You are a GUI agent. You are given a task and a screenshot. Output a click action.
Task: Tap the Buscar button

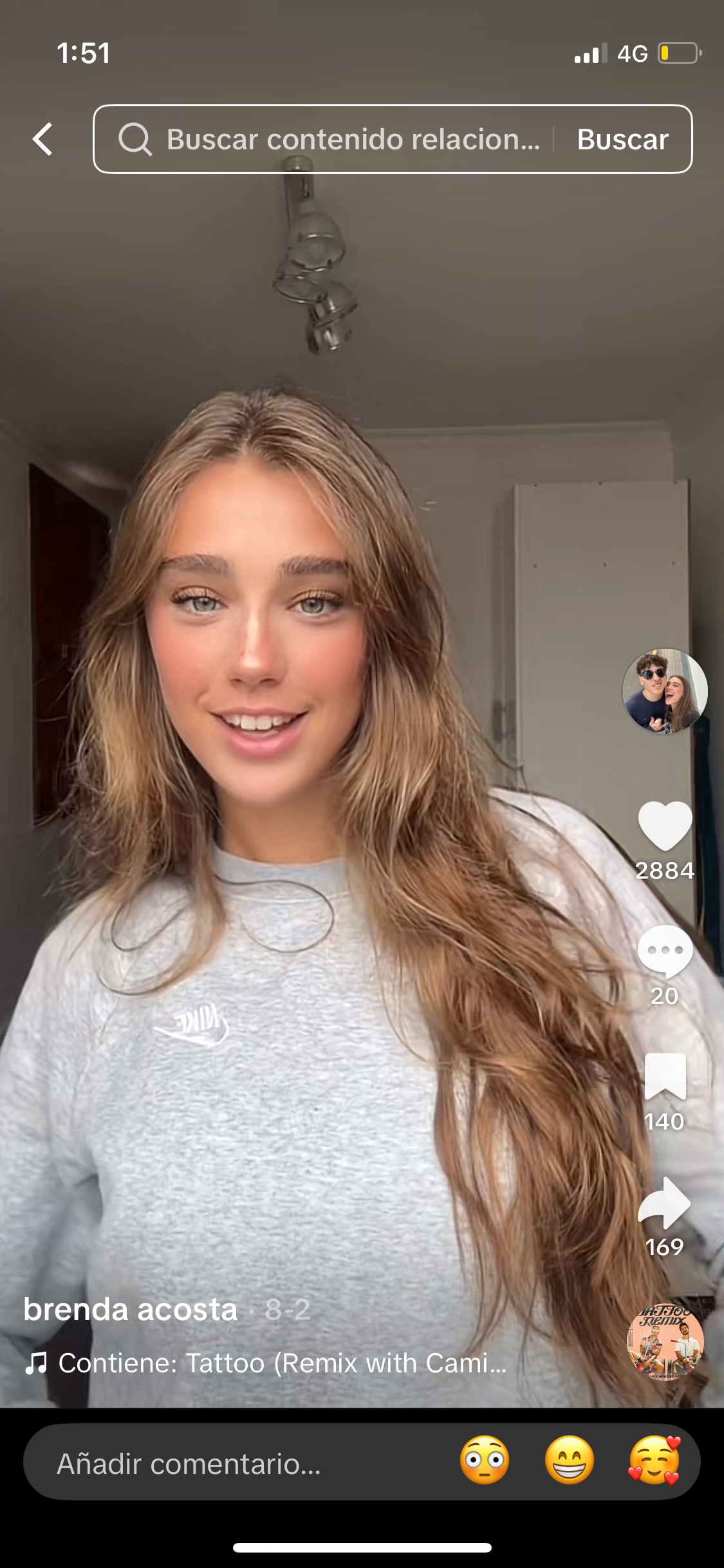[x=622, y=139]
